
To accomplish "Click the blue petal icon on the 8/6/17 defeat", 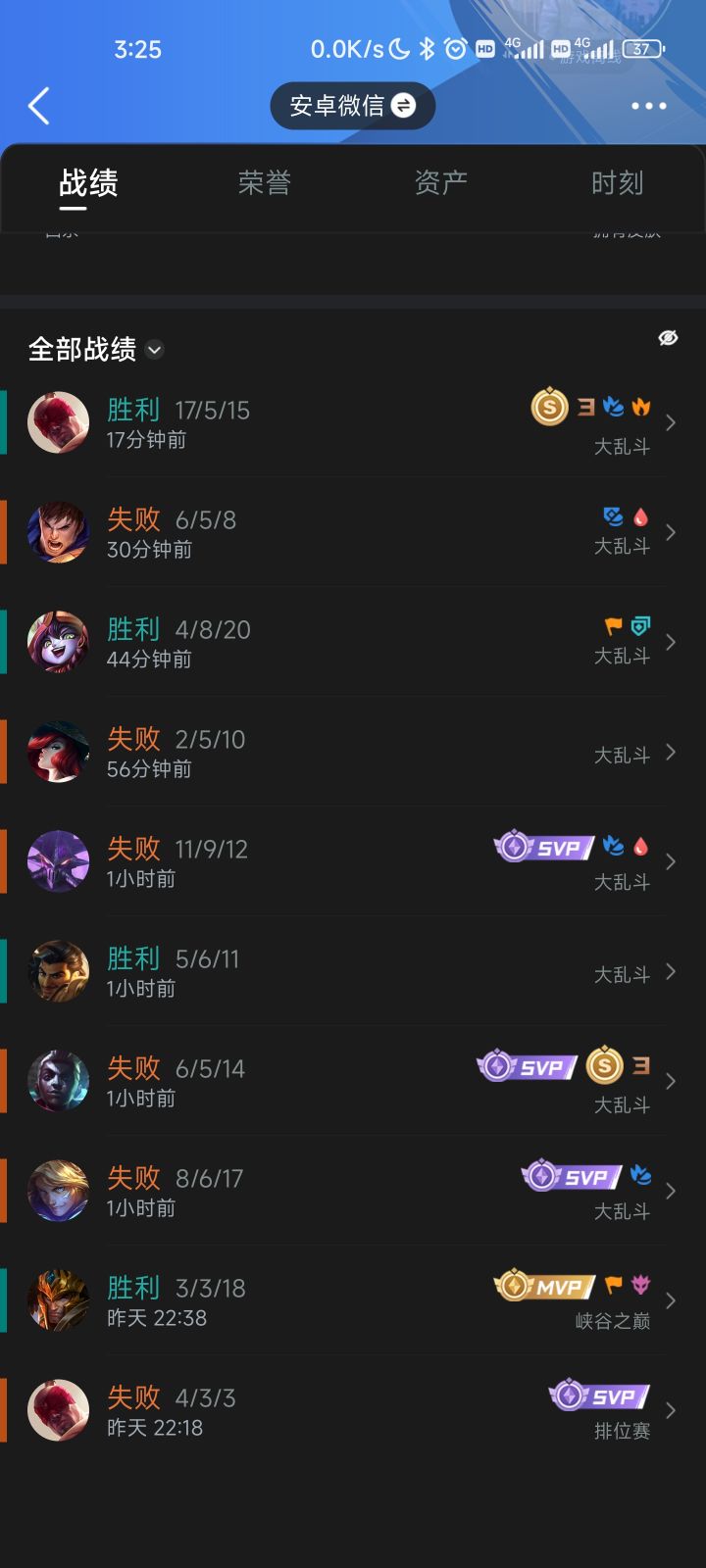I will click(642, 1175).
